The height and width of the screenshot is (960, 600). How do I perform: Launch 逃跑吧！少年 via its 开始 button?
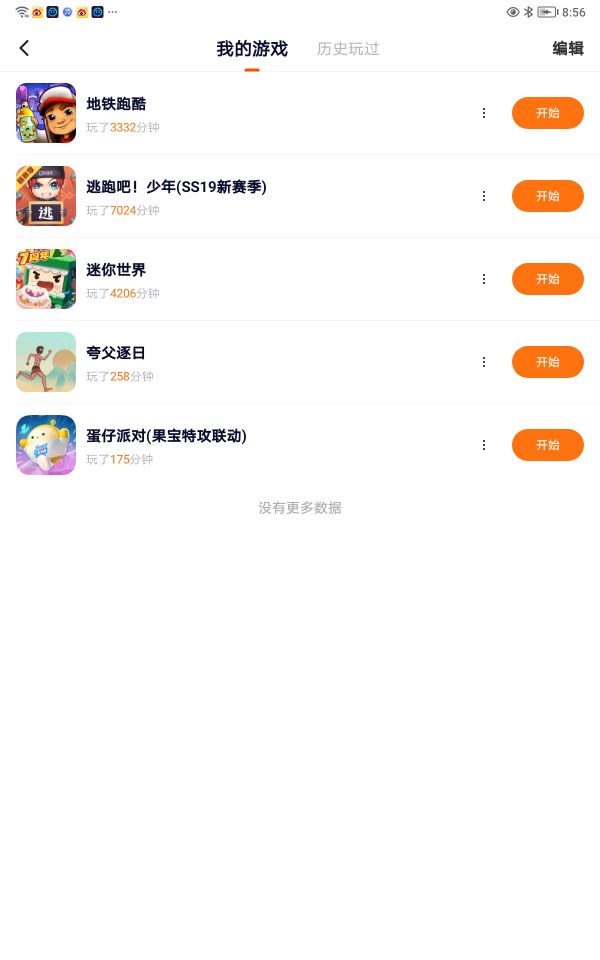(x=547, y=196)
